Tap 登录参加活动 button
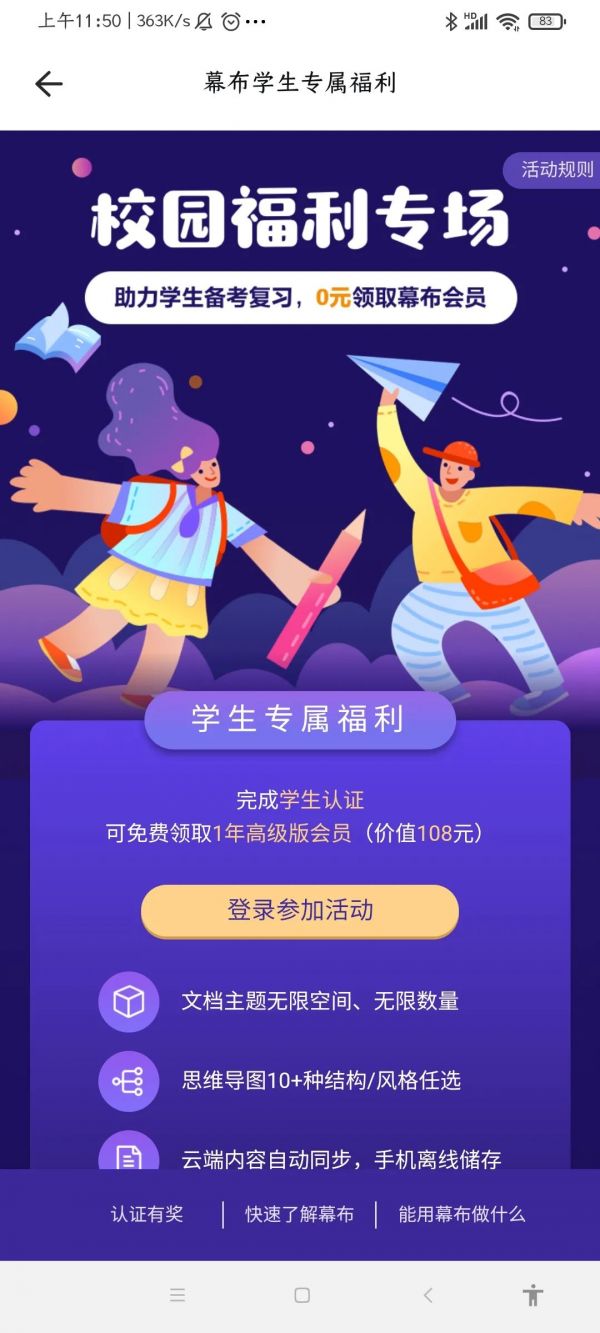The image size is (600, 1333). point(300,910)
